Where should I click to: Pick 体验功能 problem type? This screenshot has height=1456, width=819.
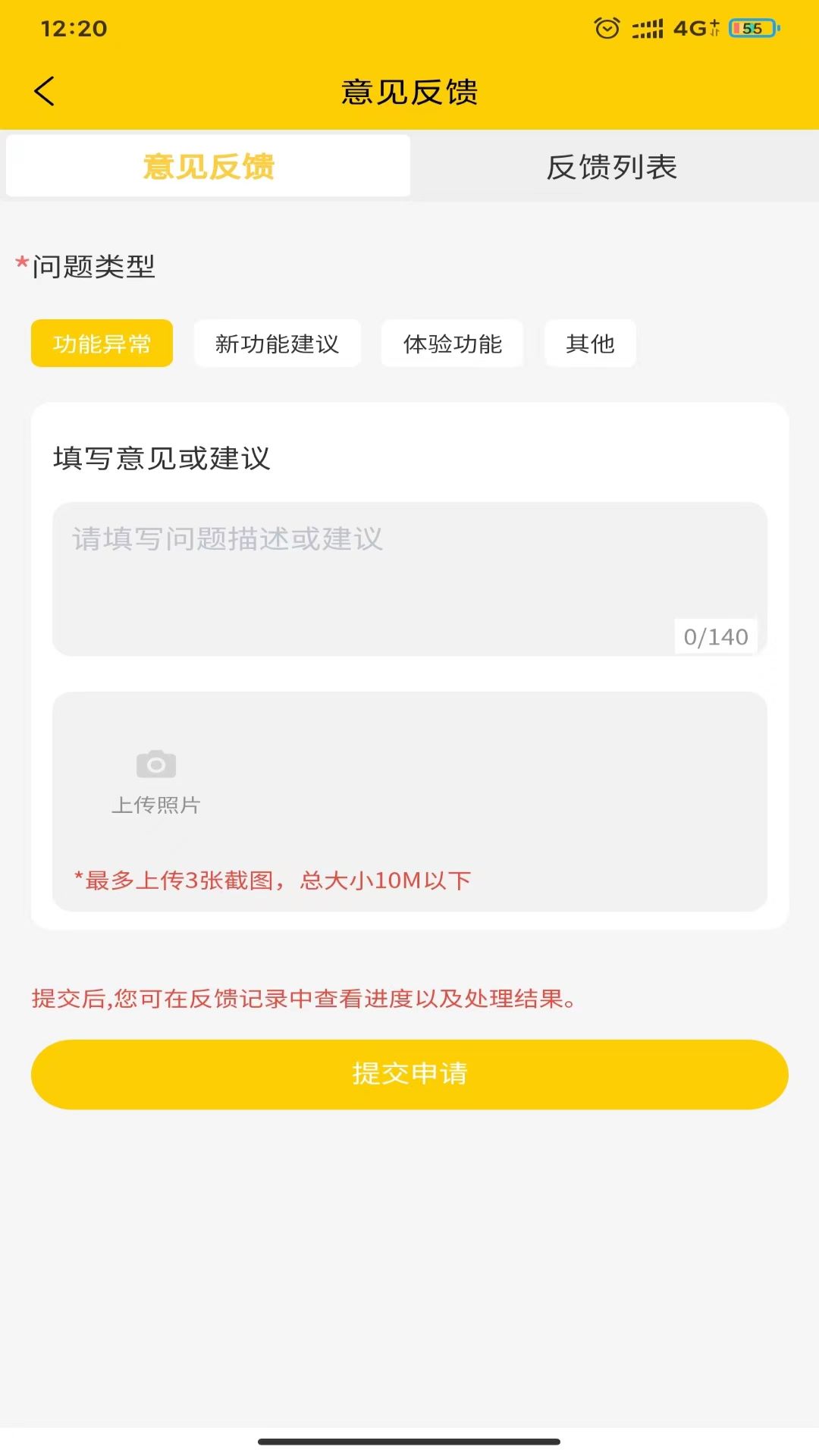pos(452,344)
